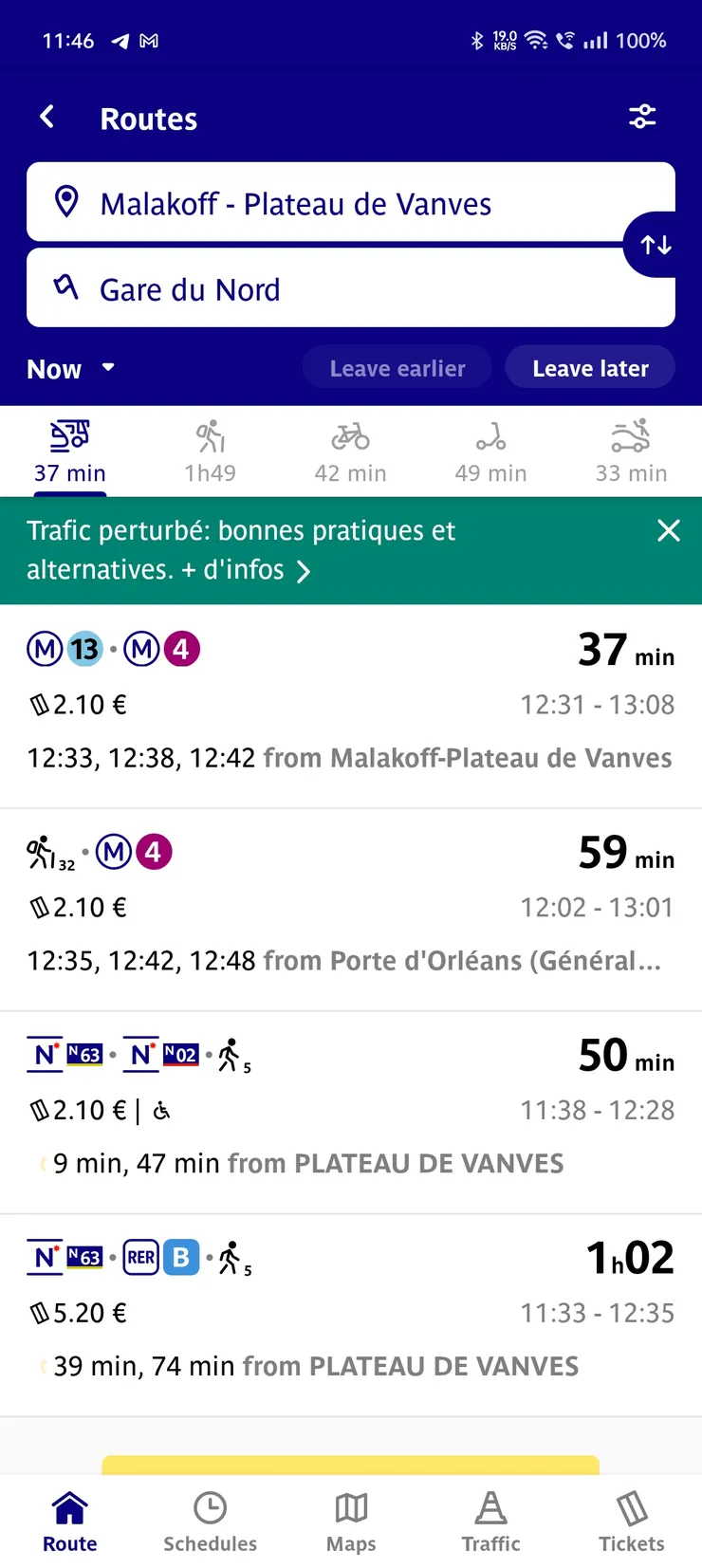Go back from the Routes screen
The height and width of the screenshot is (1568, 702).
pyautogui.click(x=47, y=118)
